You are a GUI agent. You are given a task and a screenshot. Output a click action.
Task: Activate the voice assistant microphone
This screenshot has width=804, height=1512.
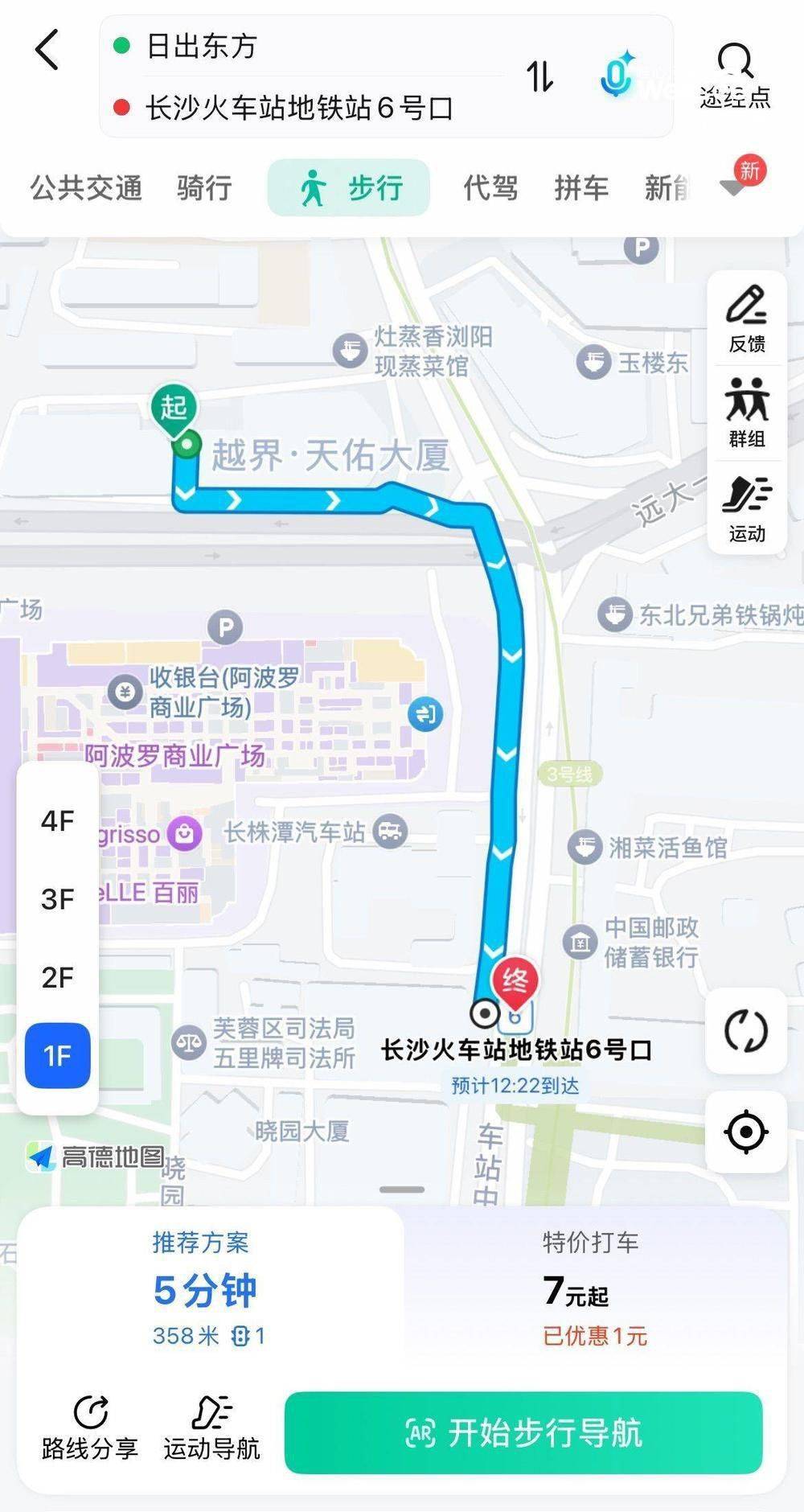coord(616,75)
